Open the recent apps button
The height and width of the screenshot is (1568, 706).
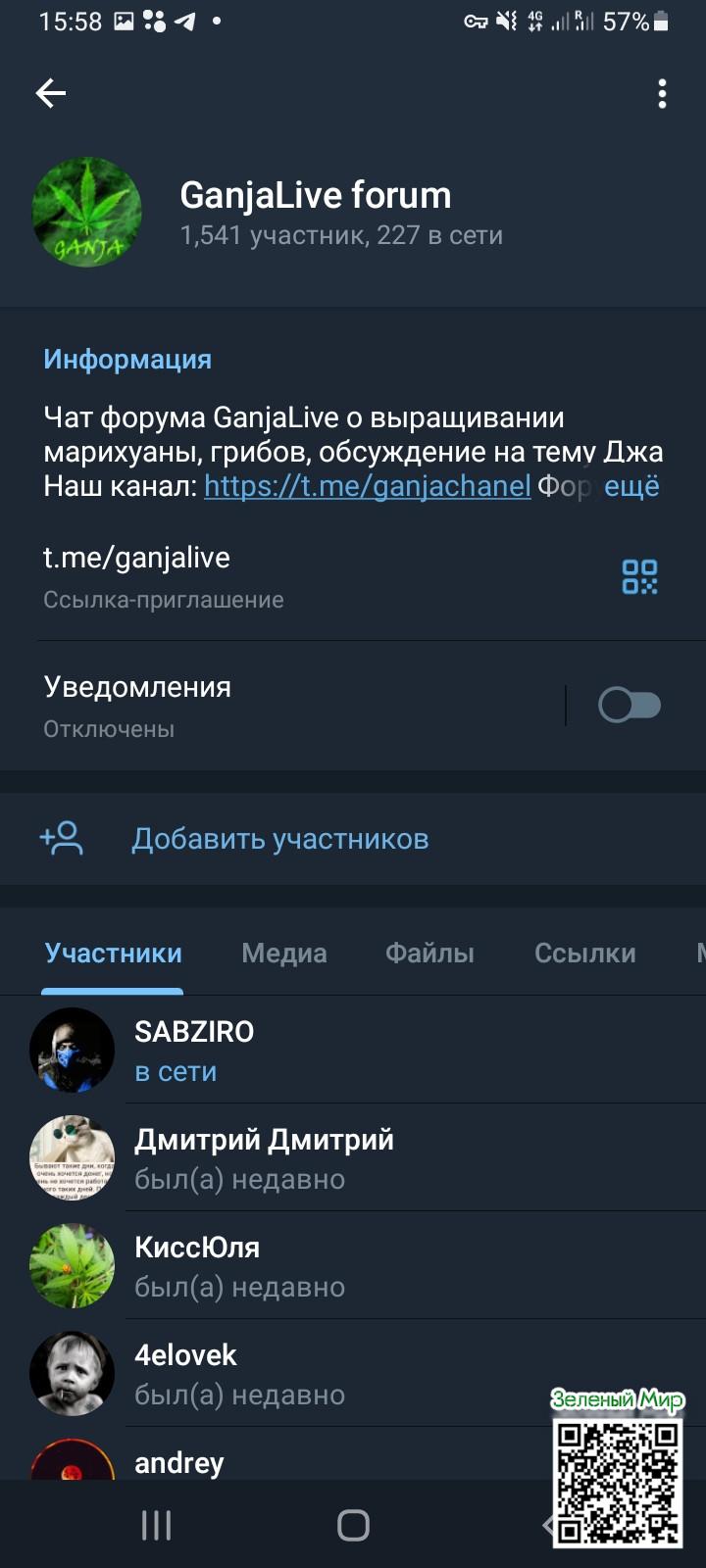click(156, 1525)
